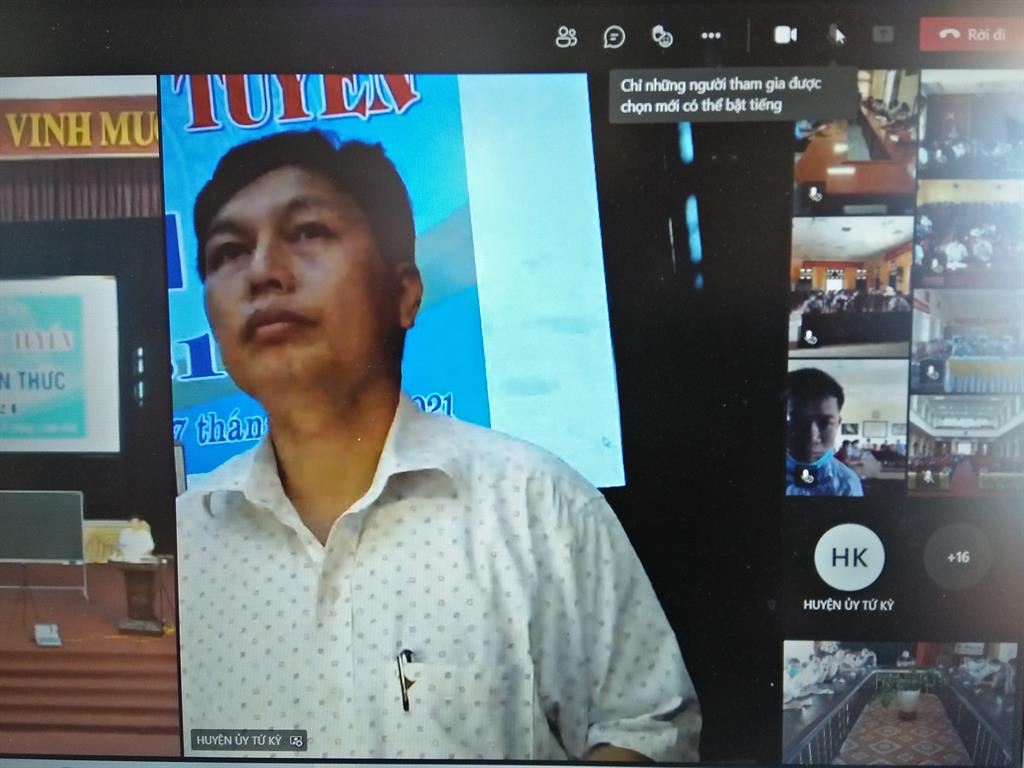Image resolution: width=1024 pixels, height=768 pixels.
Task: Toggle the camera
Action: (x=785, y=35)
